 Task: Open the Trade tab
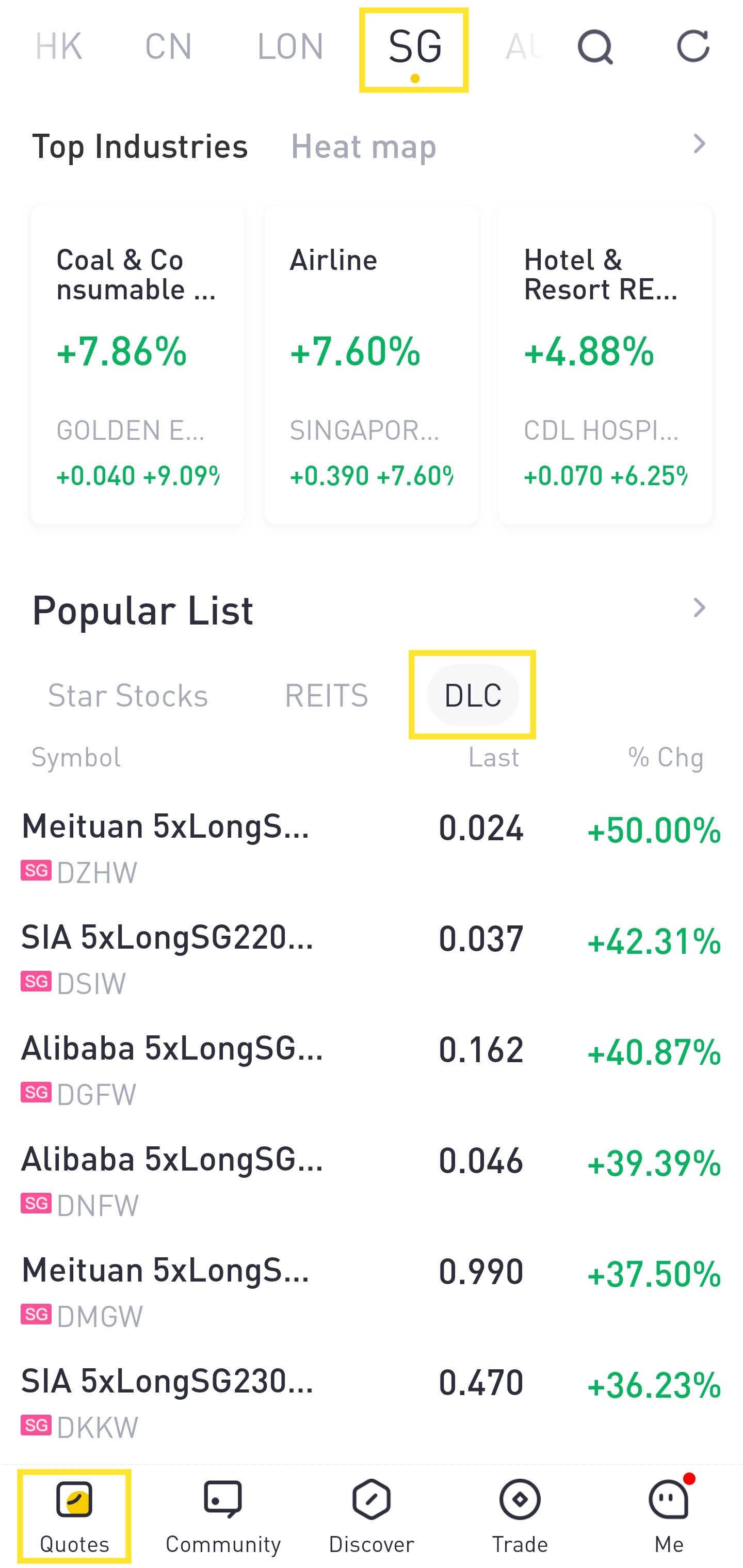click(x=520, y=1516)
